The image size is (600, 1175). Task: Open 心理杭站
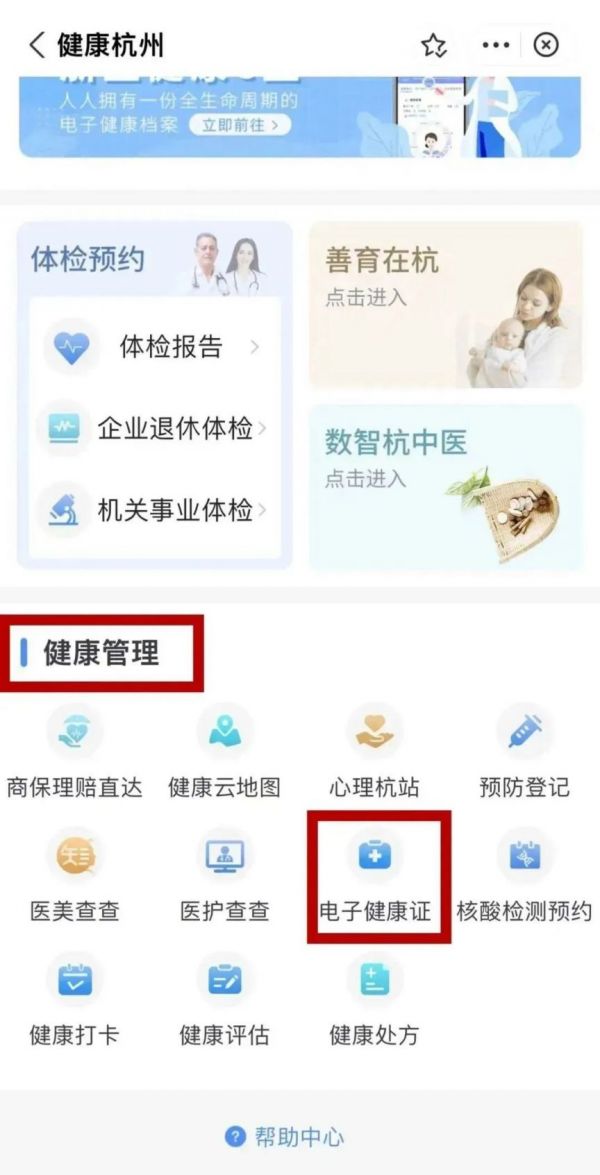click(x=375, y=753)
